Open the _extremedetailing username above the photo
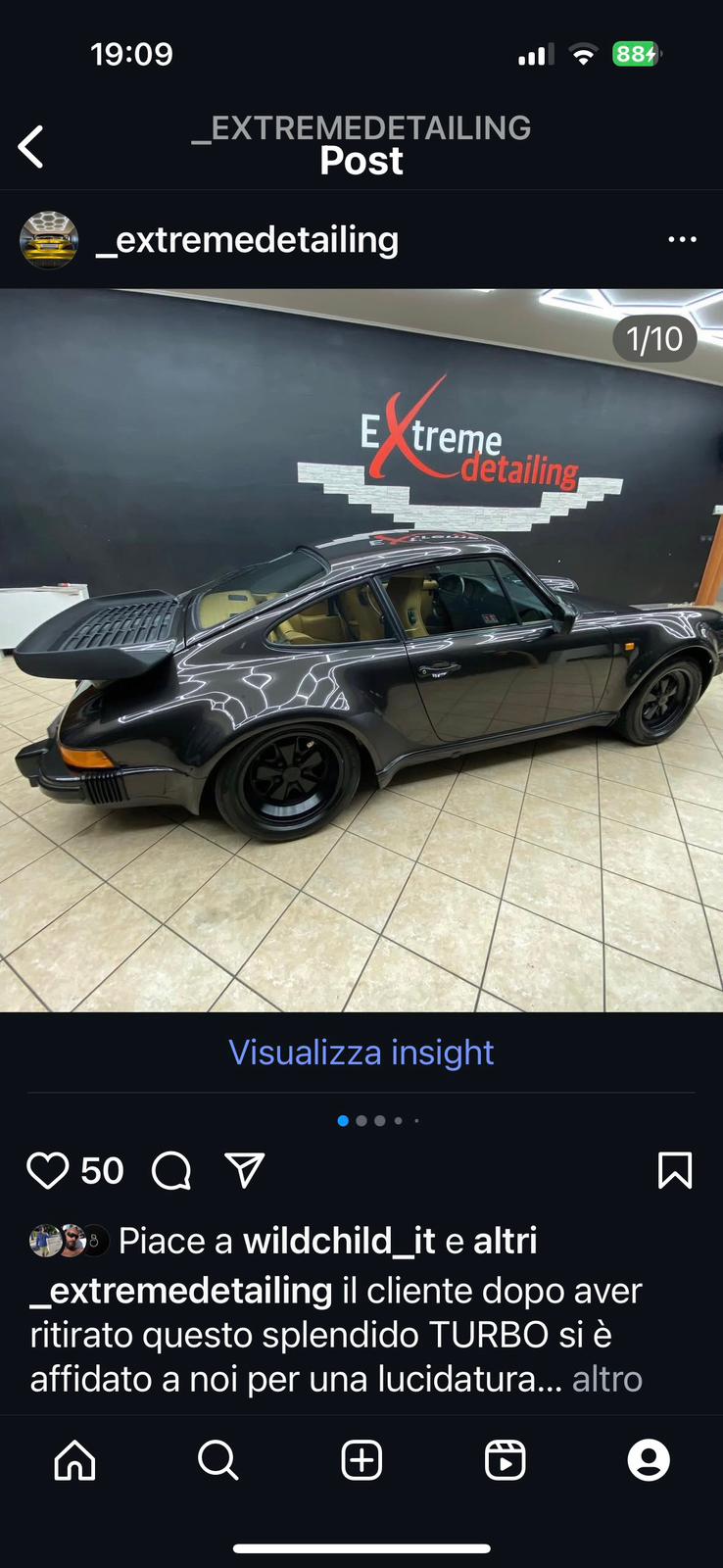 coord(247,240)
